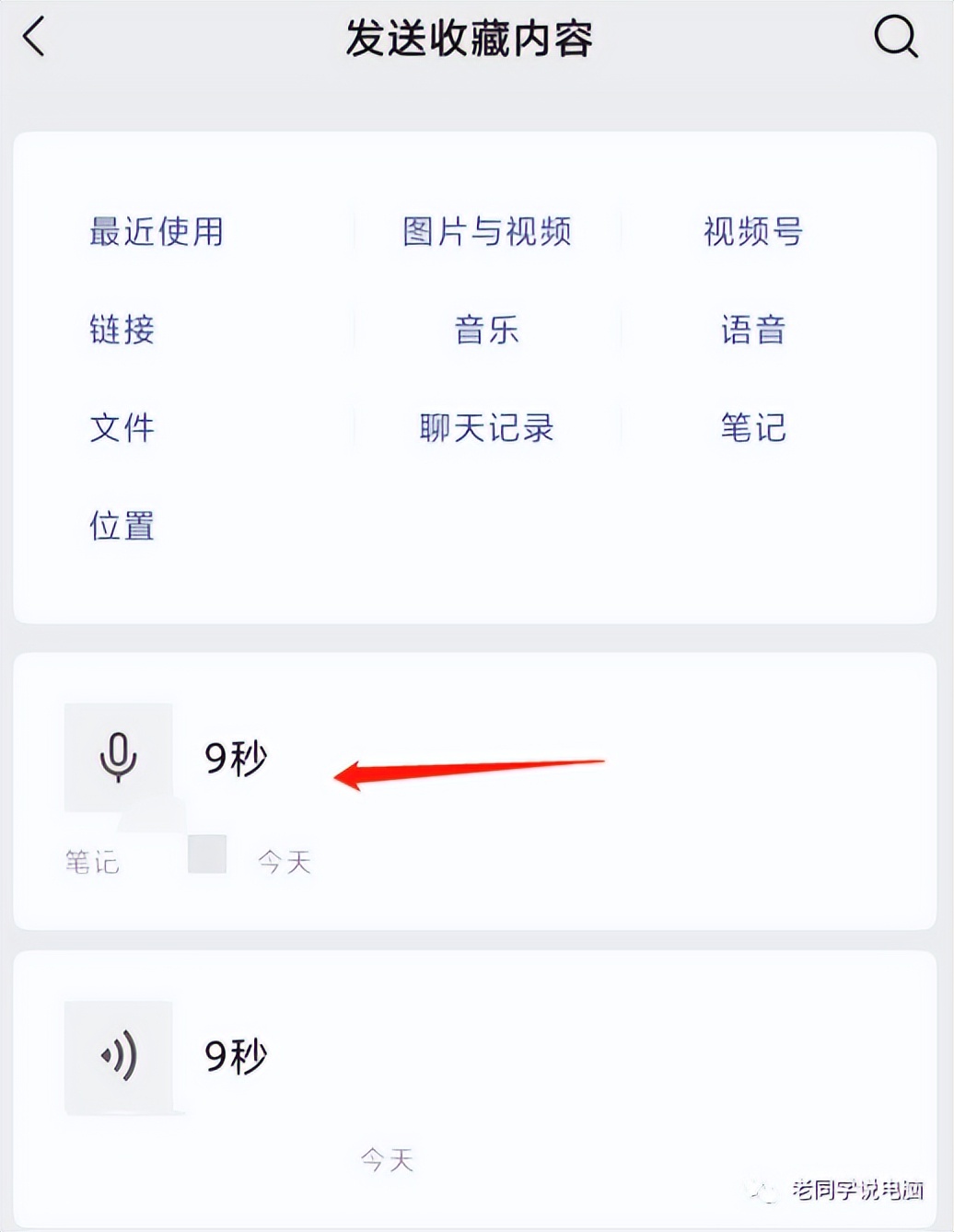Select the second 9秒 recording card

click(235, 1056)
